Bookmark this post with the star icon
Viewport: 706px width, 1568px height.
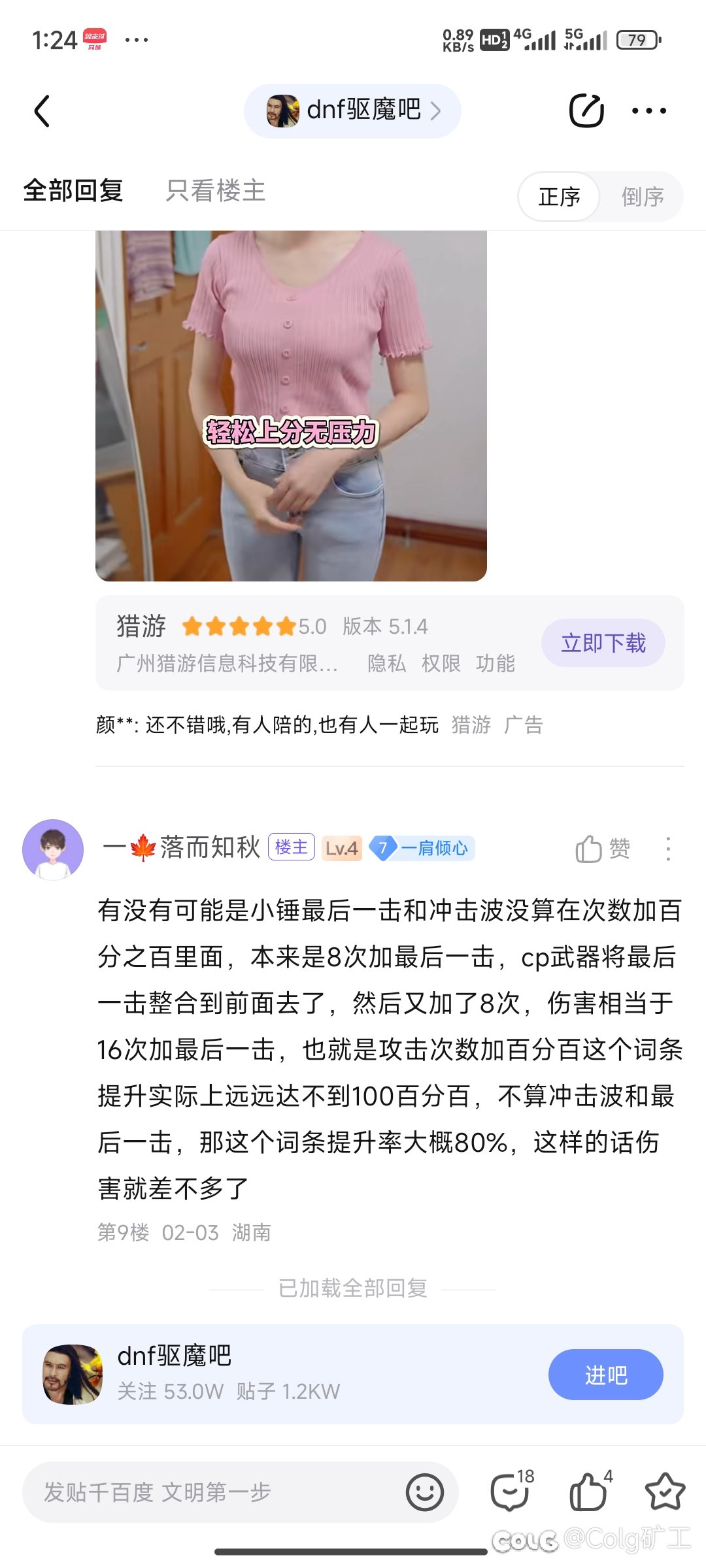[x=665, y=1492]
